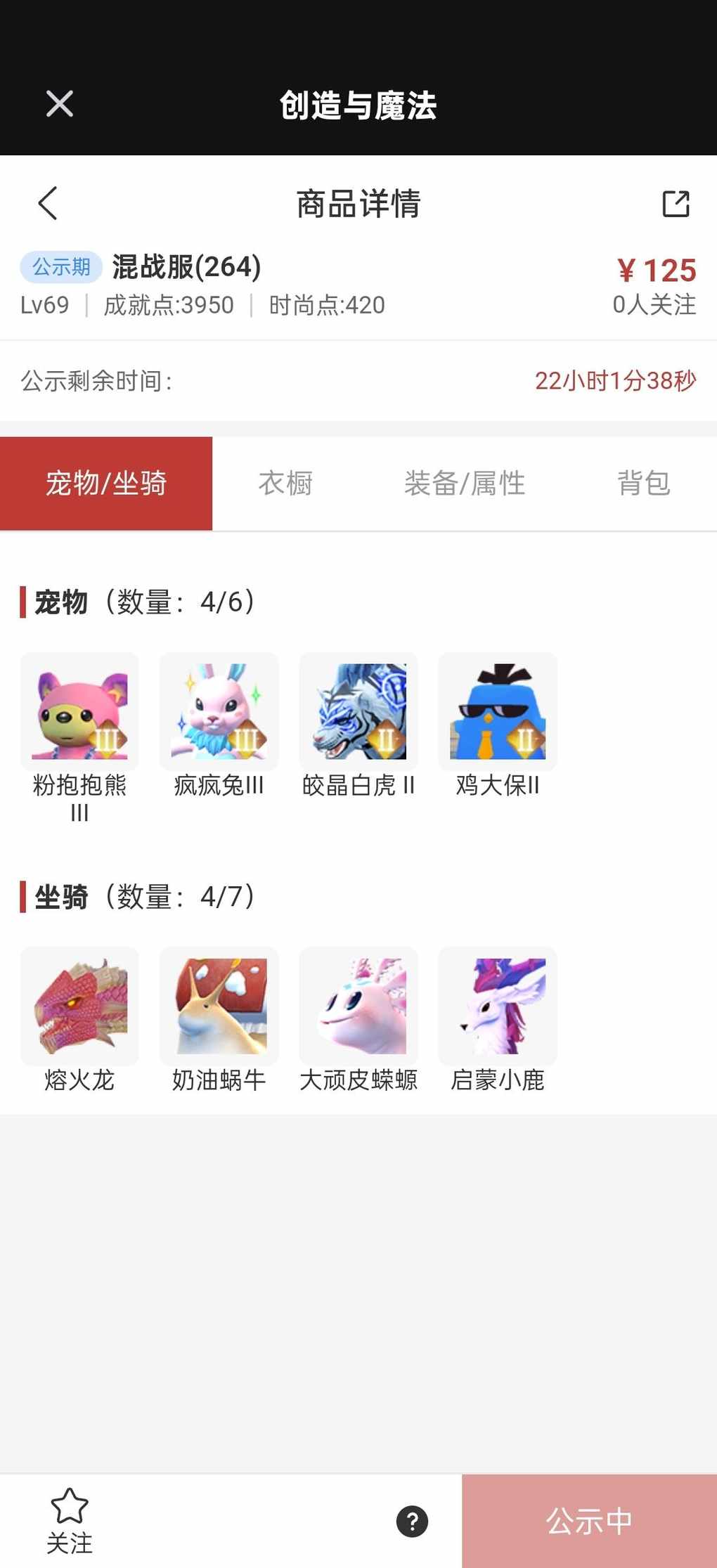Select the 宠物/坐骑 tab

click(x=106, y=484)
